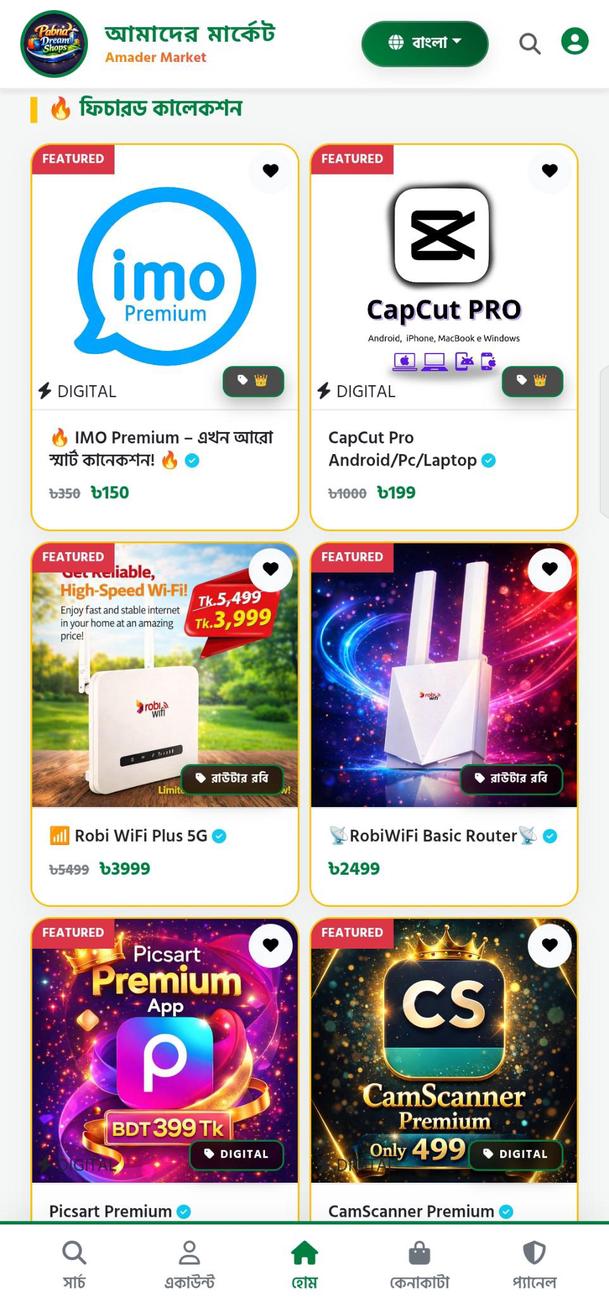Add CamScanner Premium to wishlist
This screenshot has width=609, height=1313.
pos(549,945)
